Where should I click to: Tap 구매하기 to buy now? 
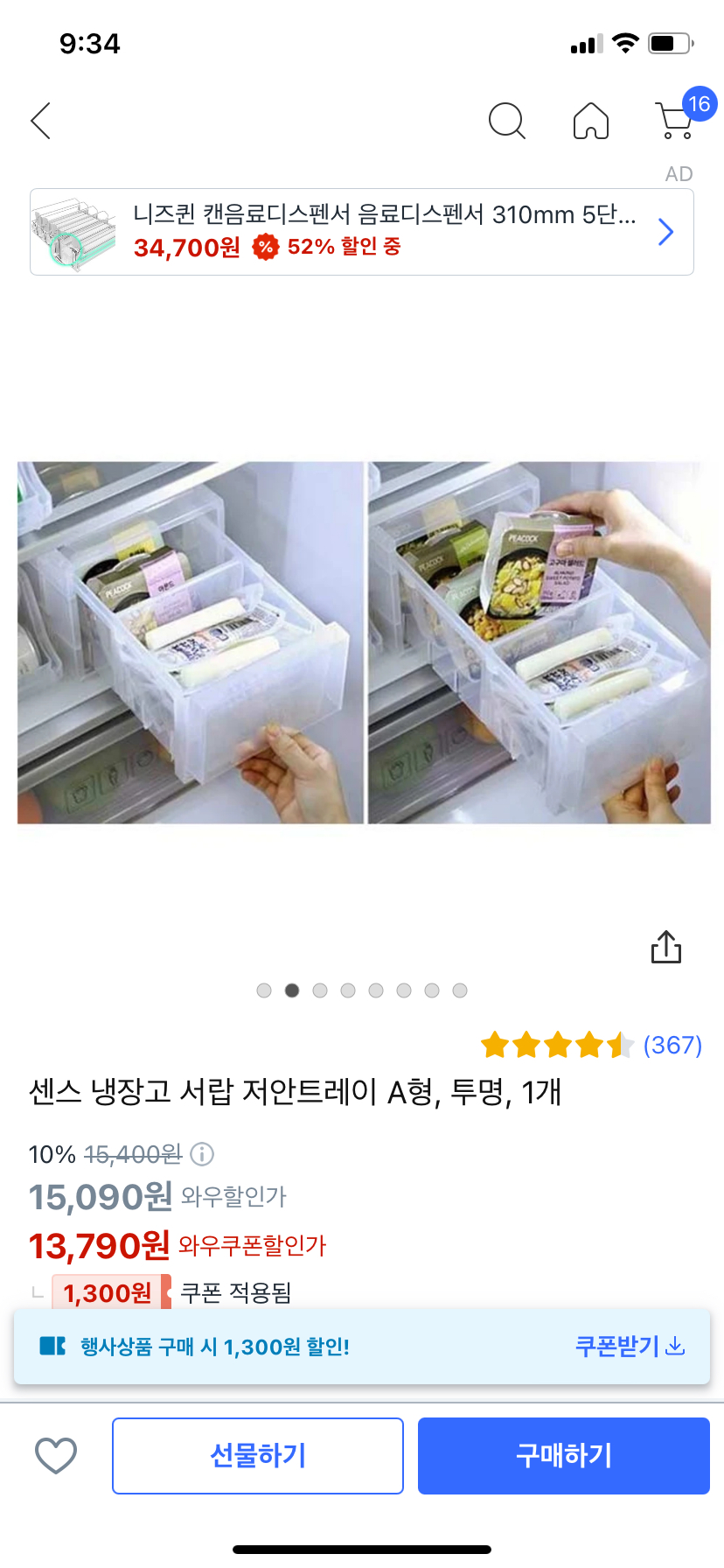563,1455
